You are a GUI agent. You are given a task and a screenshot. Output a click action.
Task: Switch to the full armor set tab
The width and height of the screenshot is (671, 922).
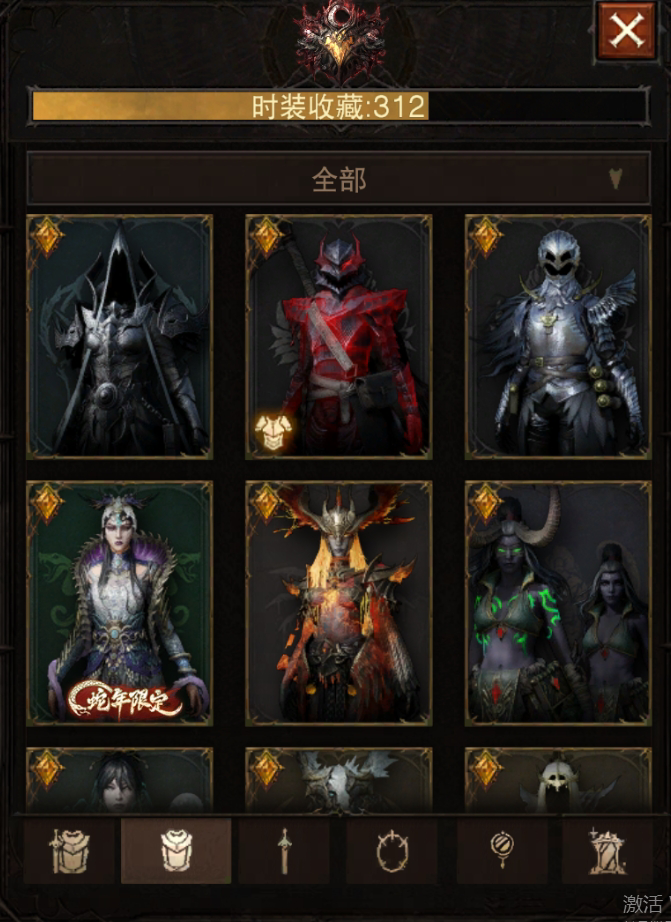pos(70,851)
